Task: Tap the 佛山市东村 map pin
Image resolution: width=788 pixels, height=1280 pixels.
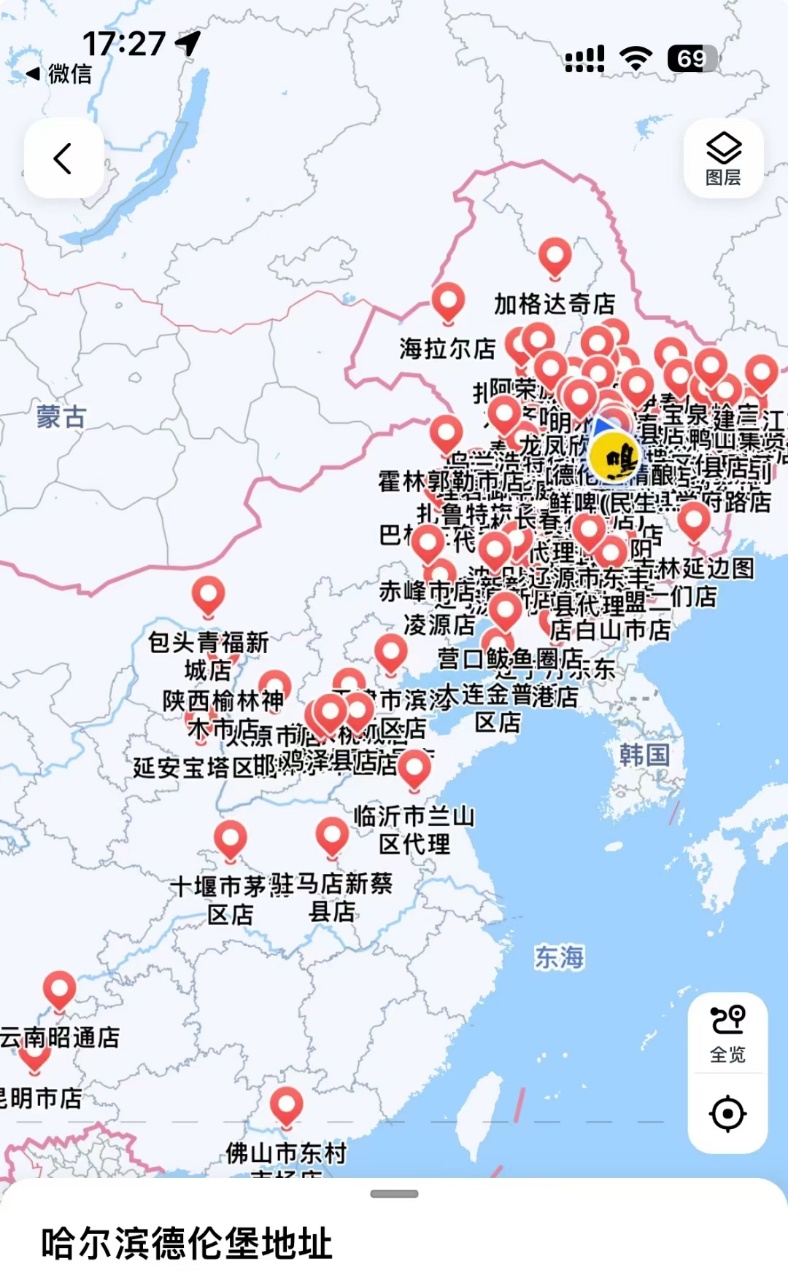Action: click(287, 1107)
